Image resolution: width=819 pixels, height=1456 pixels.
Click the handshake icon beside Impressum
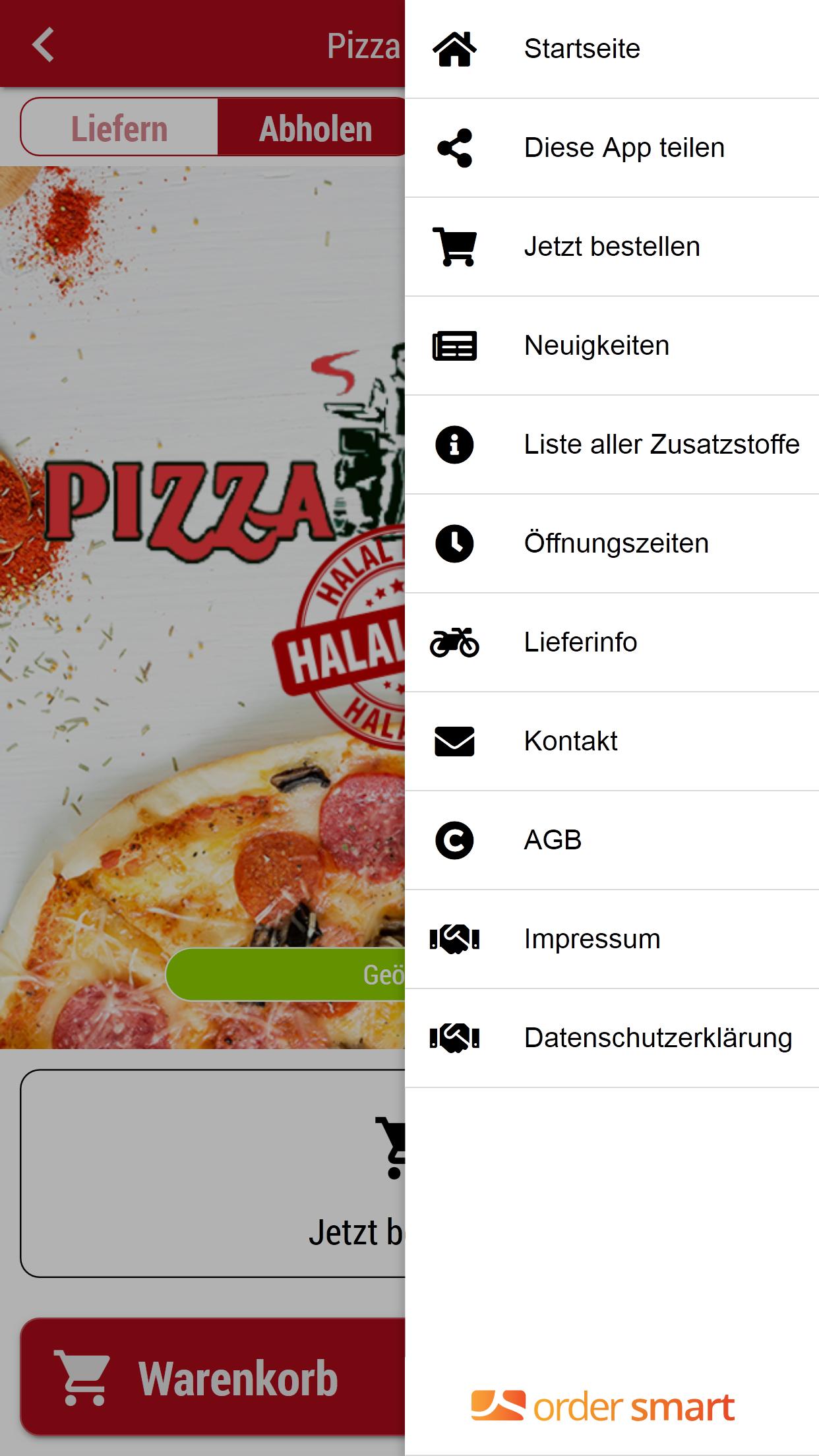point(455,938)
